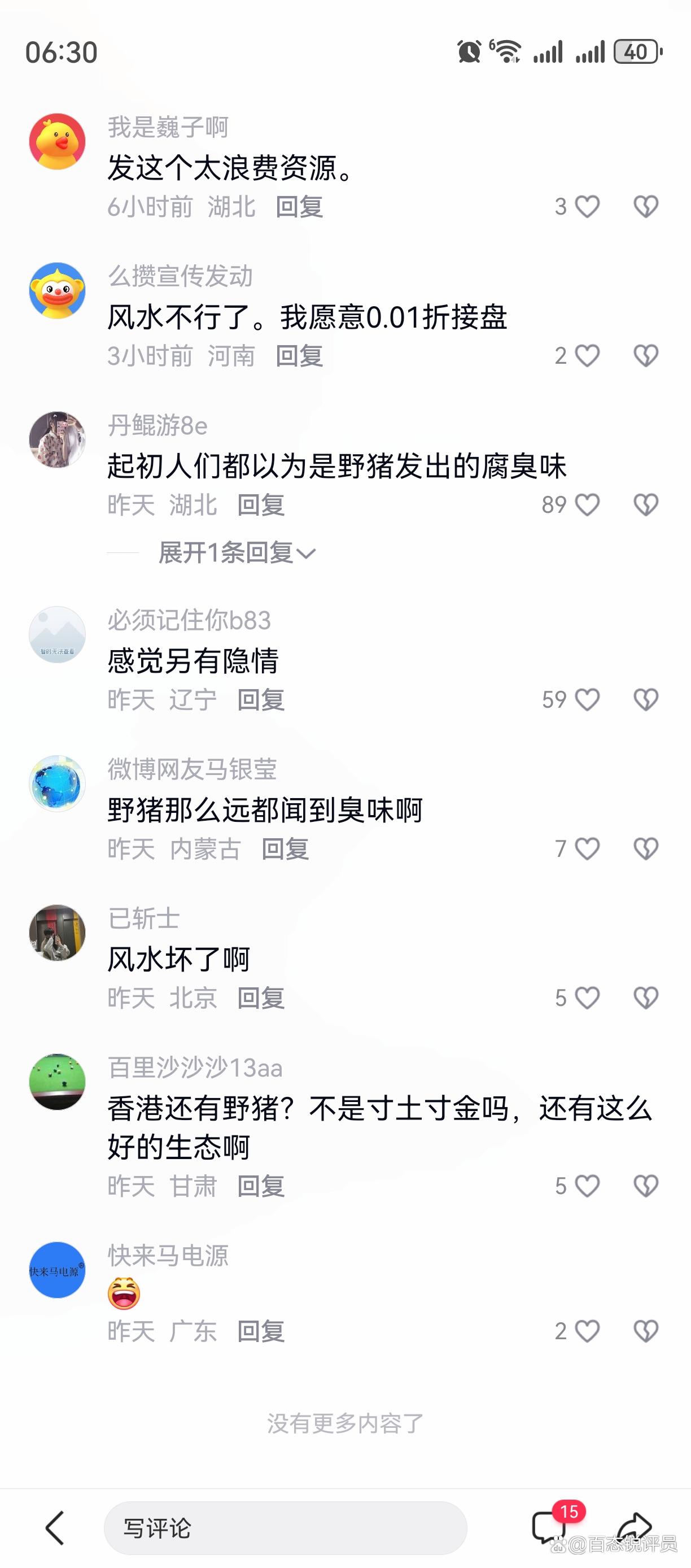Like 丹鲲游8e's comment with 89 likes
This screenshot has width=691, height=1568.
[588, 504]
